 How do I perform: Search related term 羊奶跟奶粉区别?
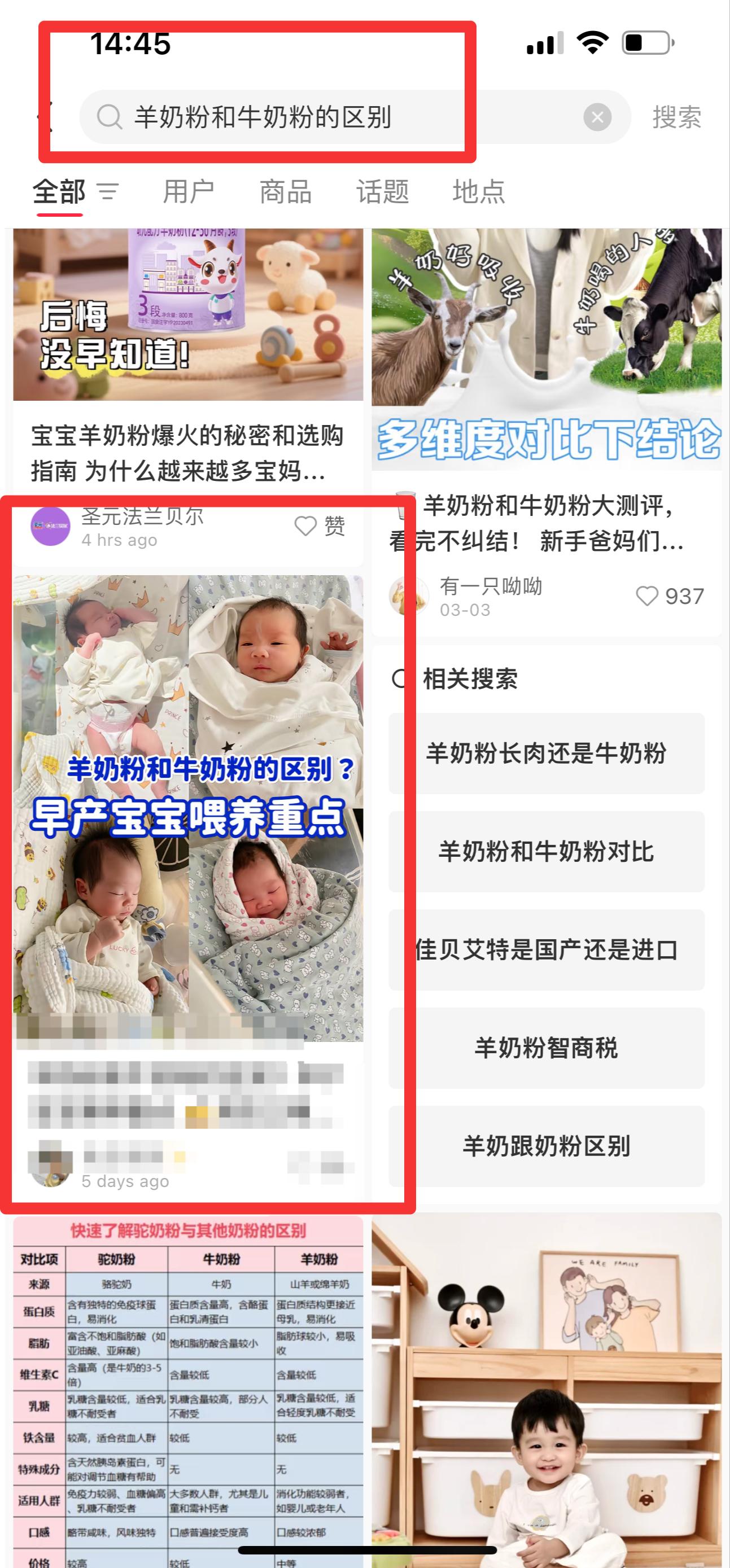546,1146
